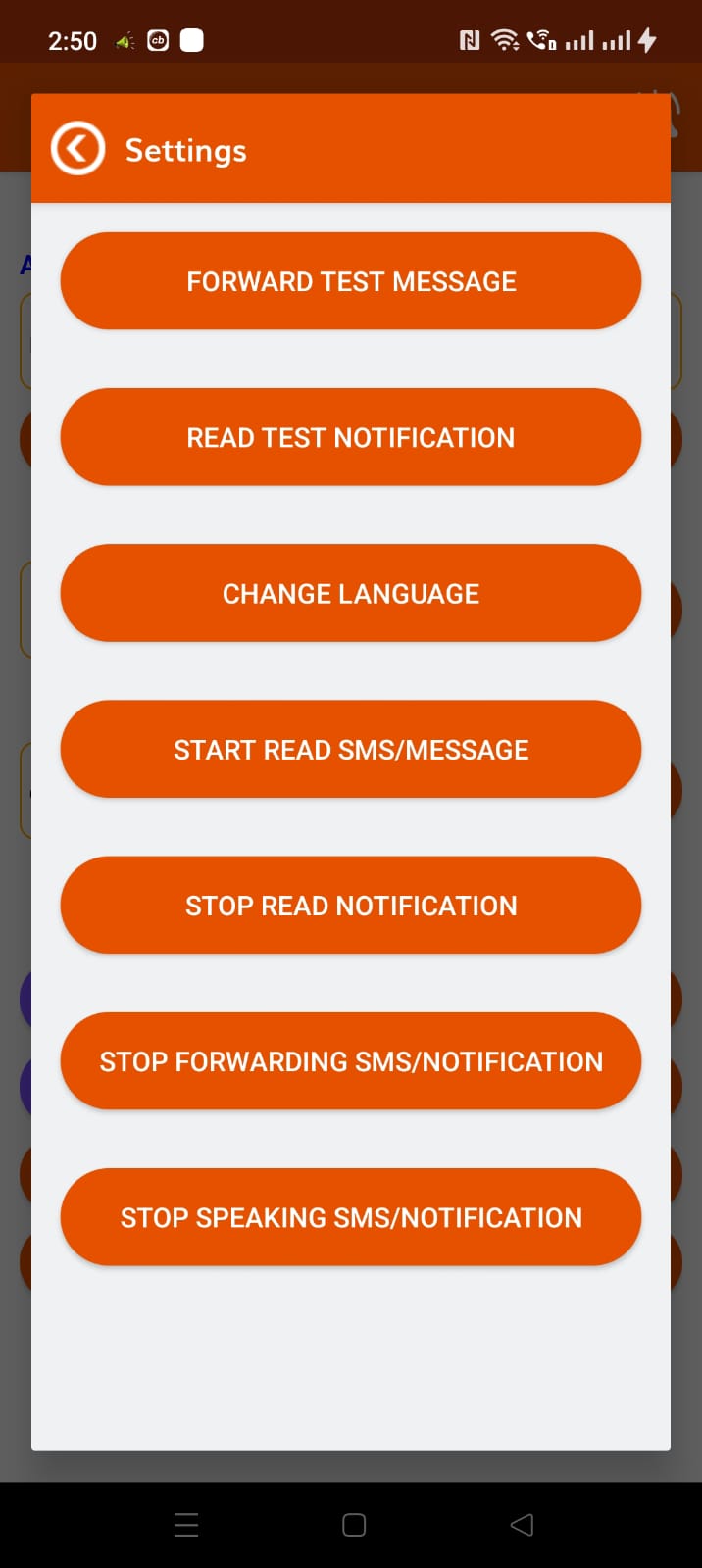This screenshot has height=1568, width=702.
Task: Open recent apps from navigation bar
Action: point(186,1525)
